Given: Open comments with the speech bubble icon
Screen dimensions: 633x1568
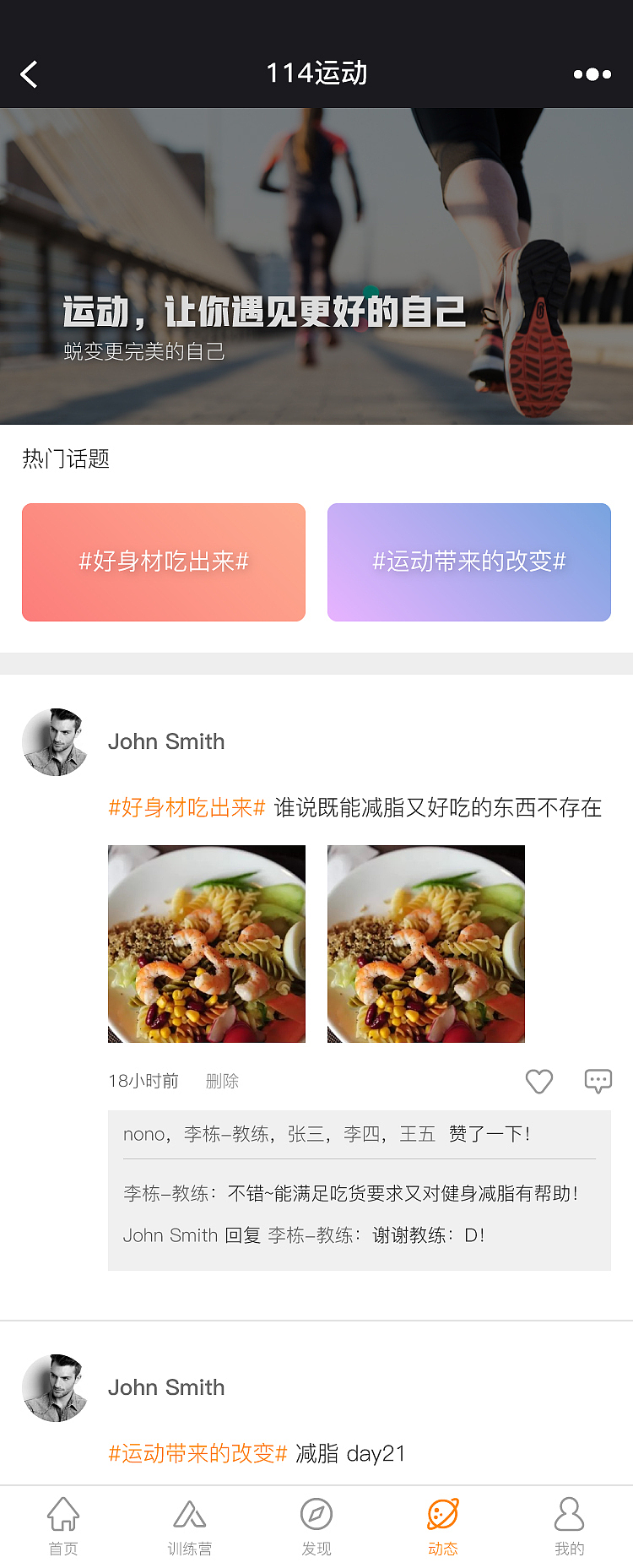Looking at the screenshot, I should point(598,1081).
